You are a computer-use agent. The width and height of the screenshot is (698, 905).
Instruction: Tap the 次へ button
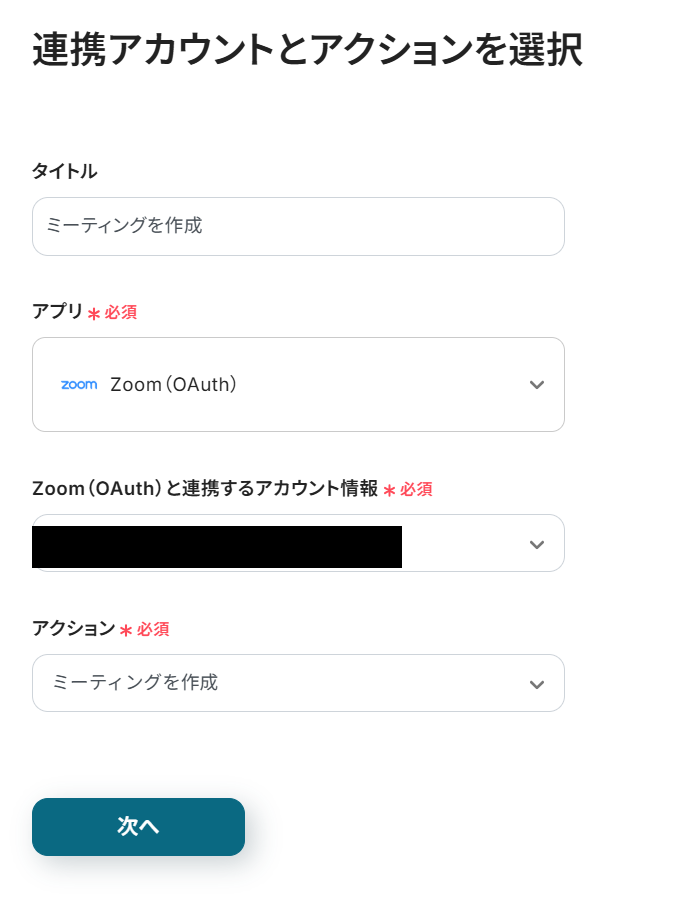click(138, 827)
